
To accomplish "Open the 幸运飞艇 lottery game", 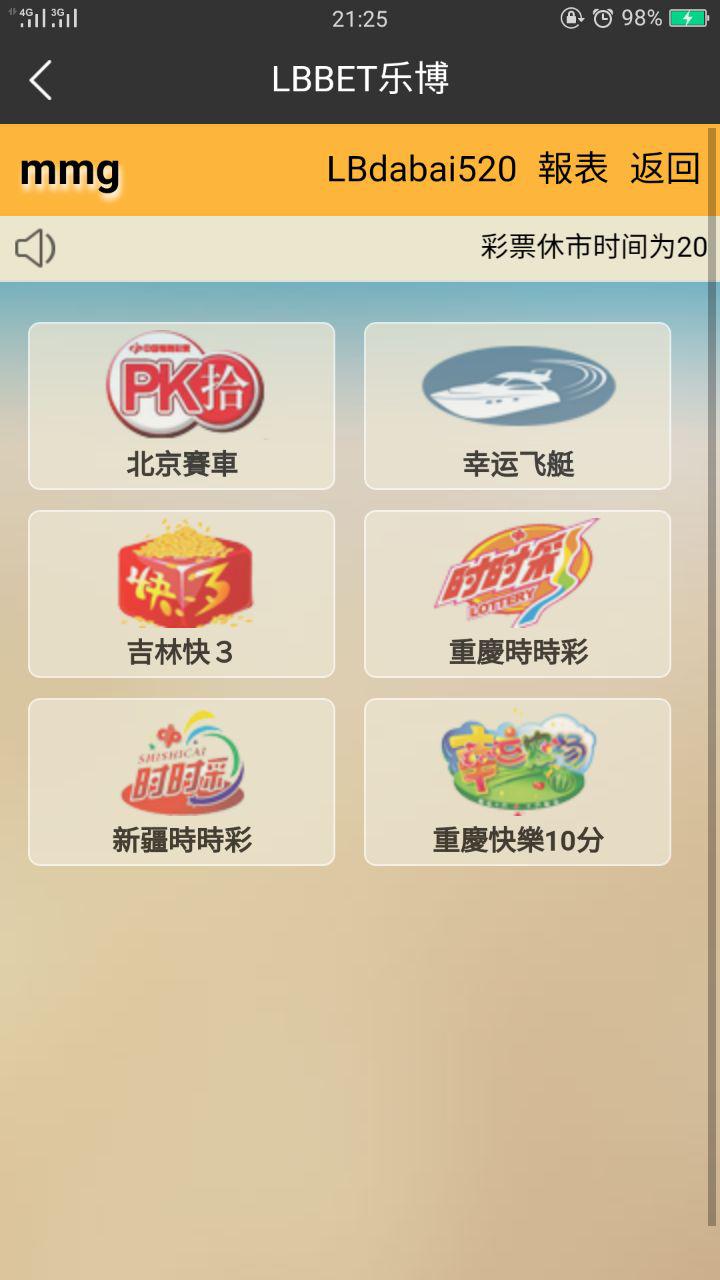I will click(x=517, y=406).
